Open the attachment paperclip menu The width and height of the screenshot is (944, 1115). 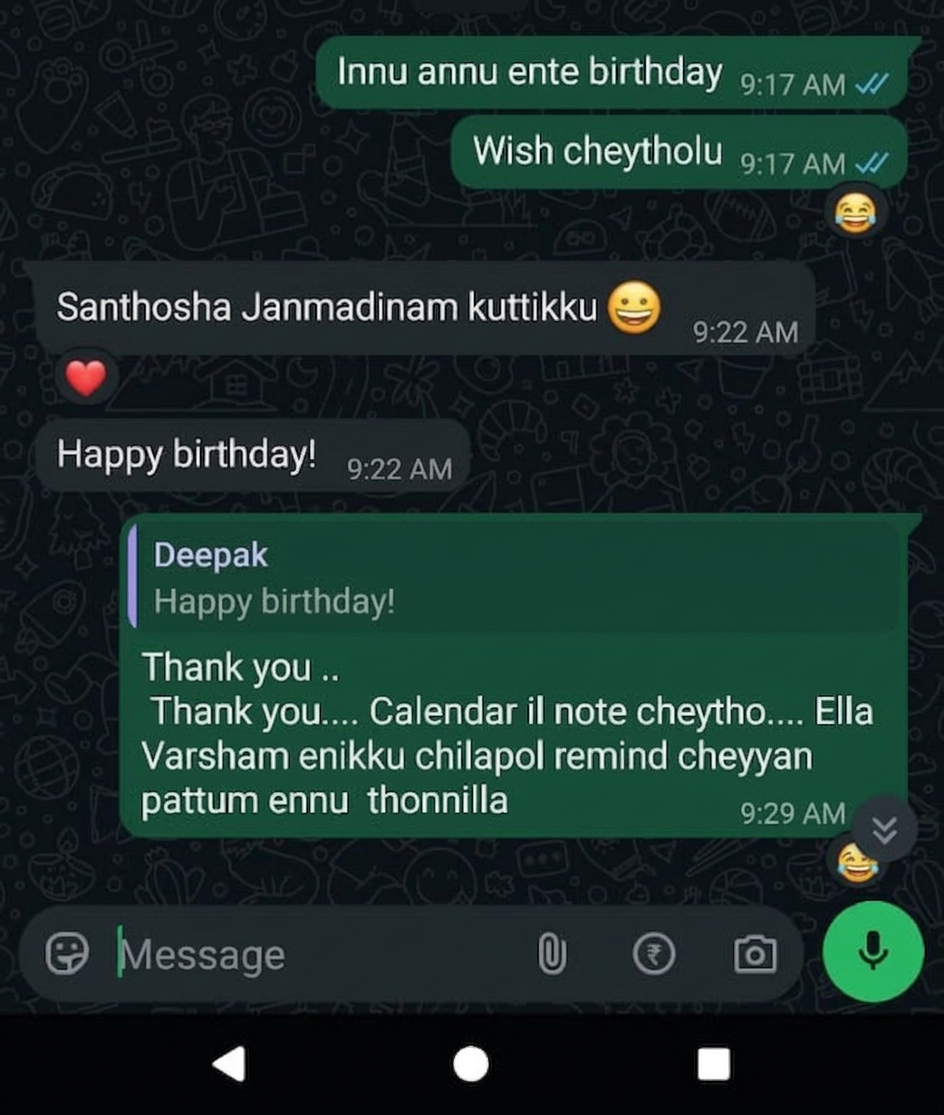(x=551, y=954)
